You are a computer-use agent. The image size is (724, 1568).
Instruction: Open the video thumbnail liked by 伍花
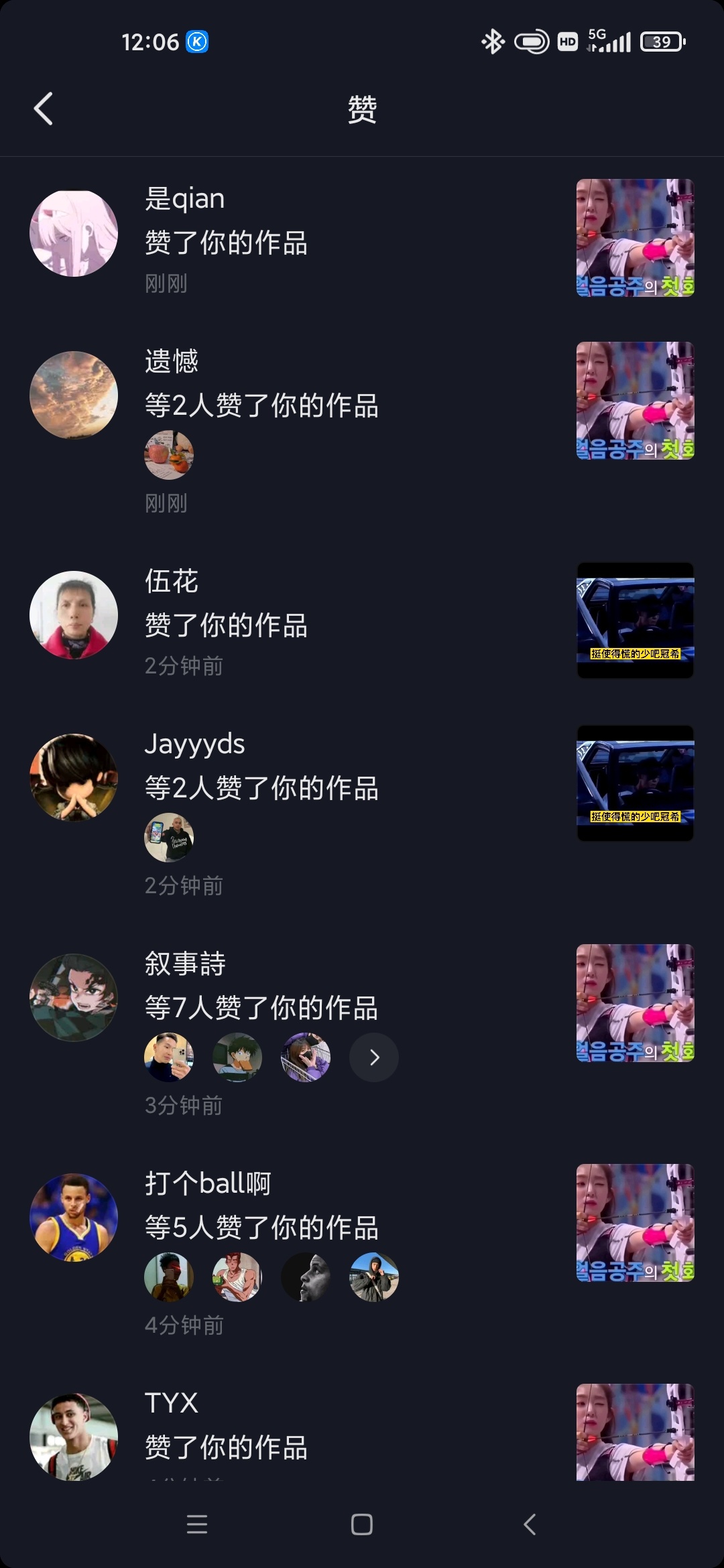coord(635,620)
